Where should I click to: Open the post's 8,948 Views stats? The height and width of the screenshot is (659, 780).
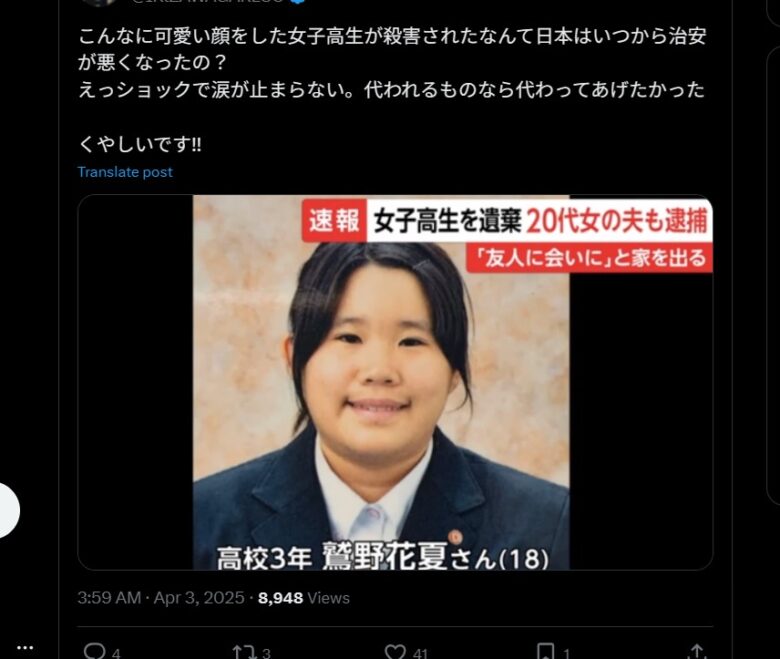tap(304, 598)
